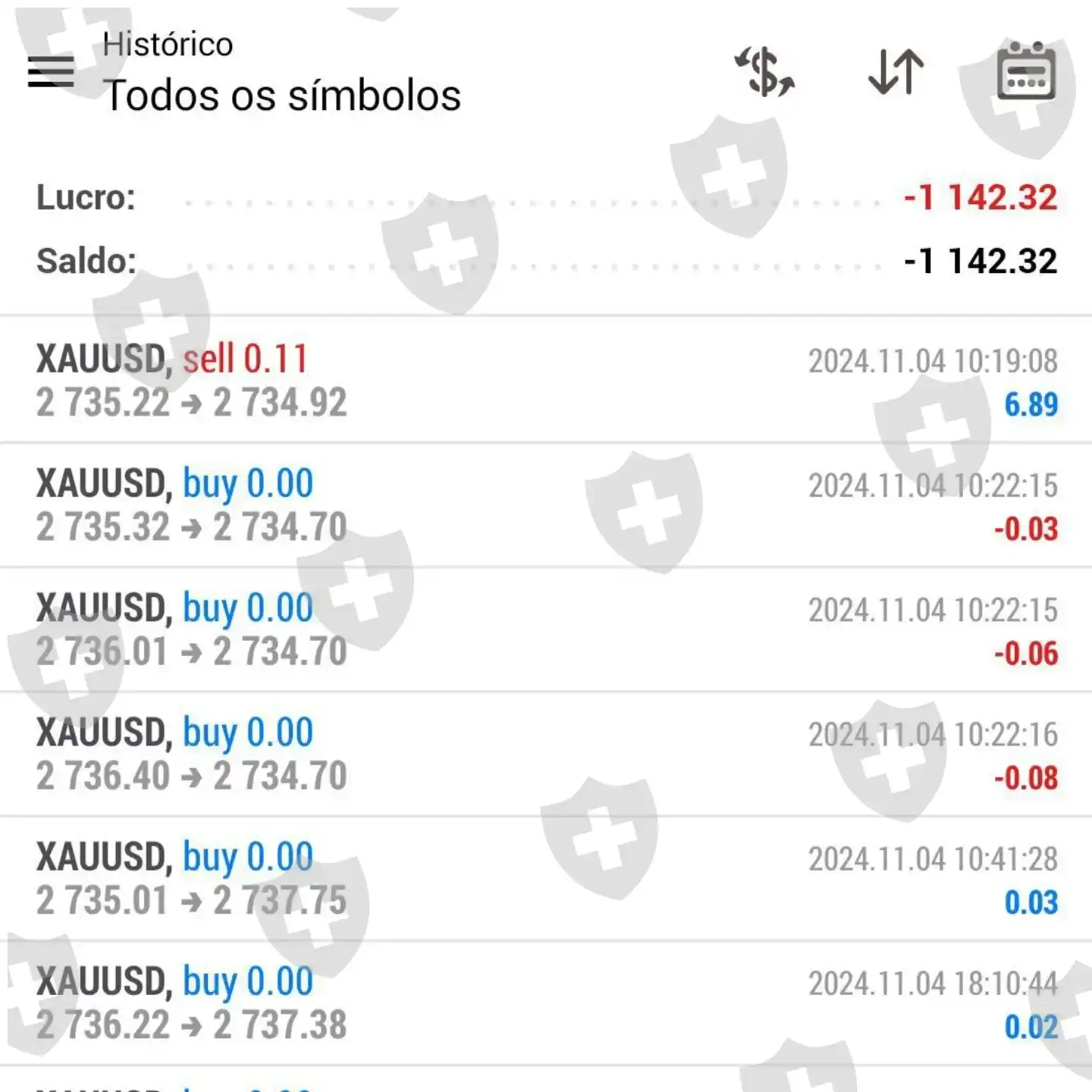Show details of the 18:10:44 trade
Image resolution: width=1092 pixels, height=1092 pixels.
tap(546, 1003)
